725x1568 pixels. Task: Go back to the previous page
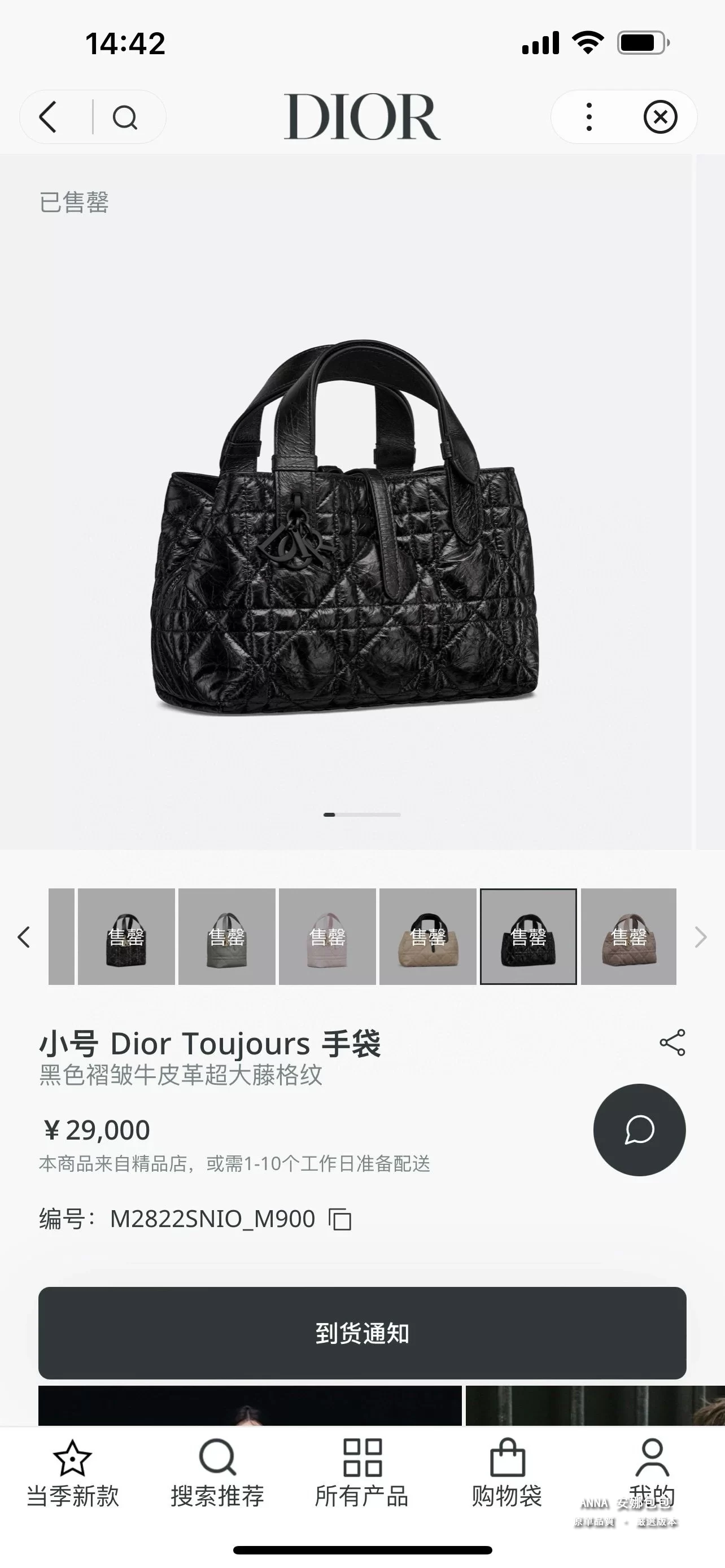coord(48,117)
